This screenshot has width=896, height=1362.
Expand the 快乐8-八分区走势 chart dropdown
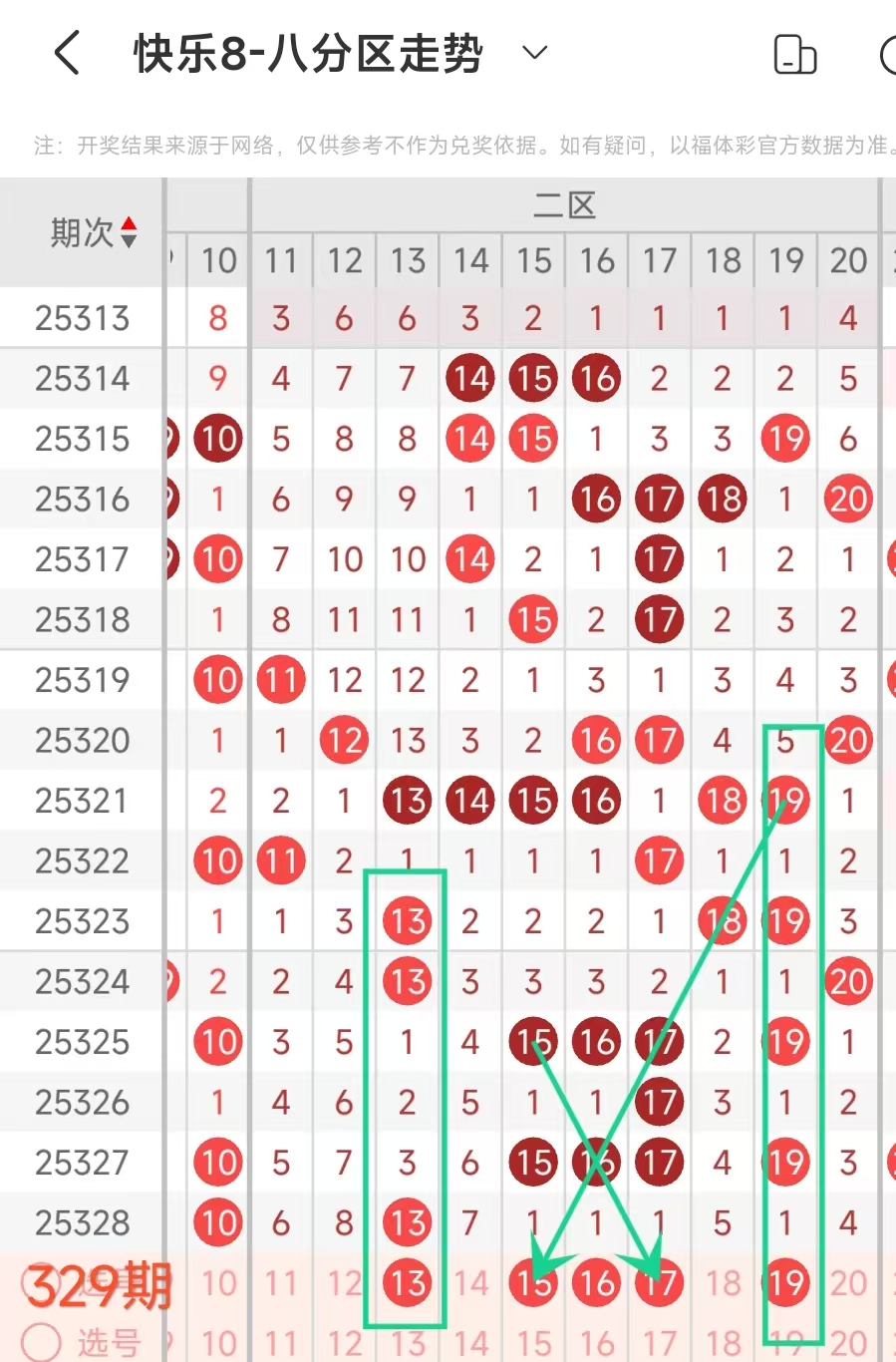click(x=535, y=53)
